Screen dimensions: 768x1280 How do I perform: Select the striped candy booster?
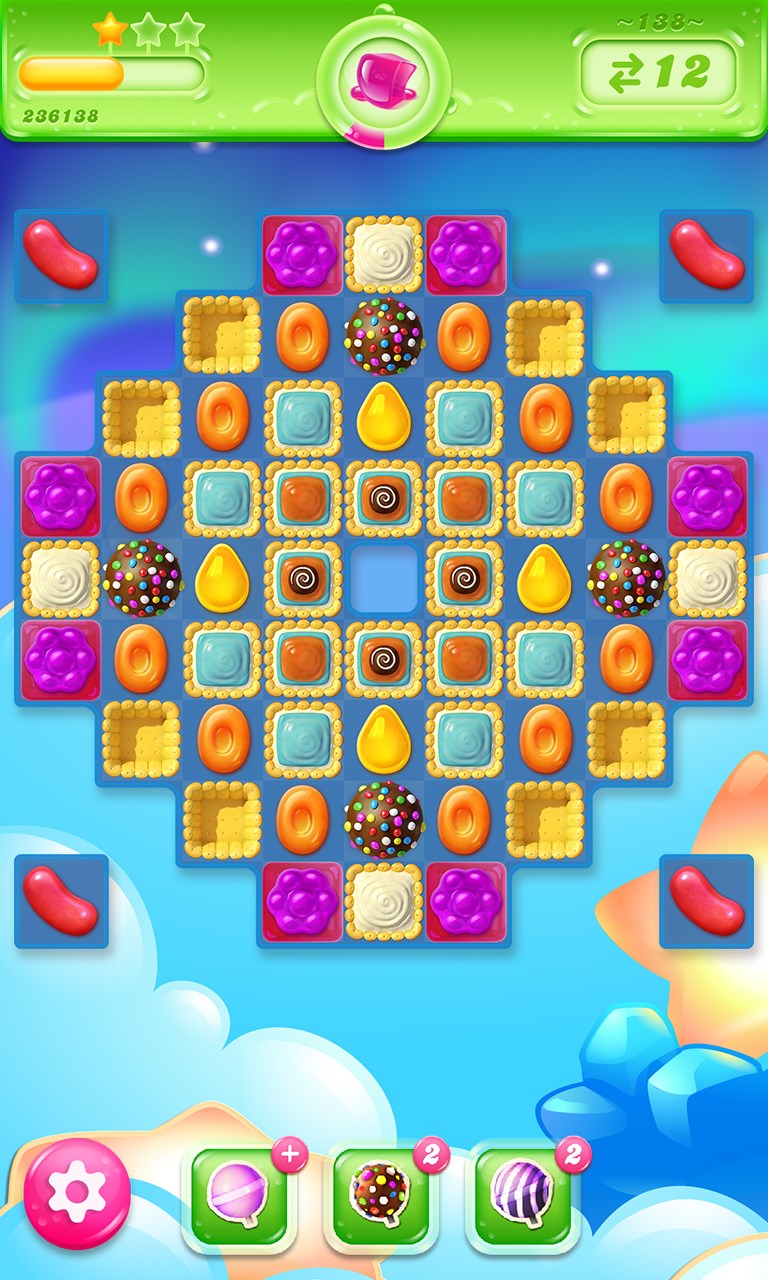[x=521, y=1197]
